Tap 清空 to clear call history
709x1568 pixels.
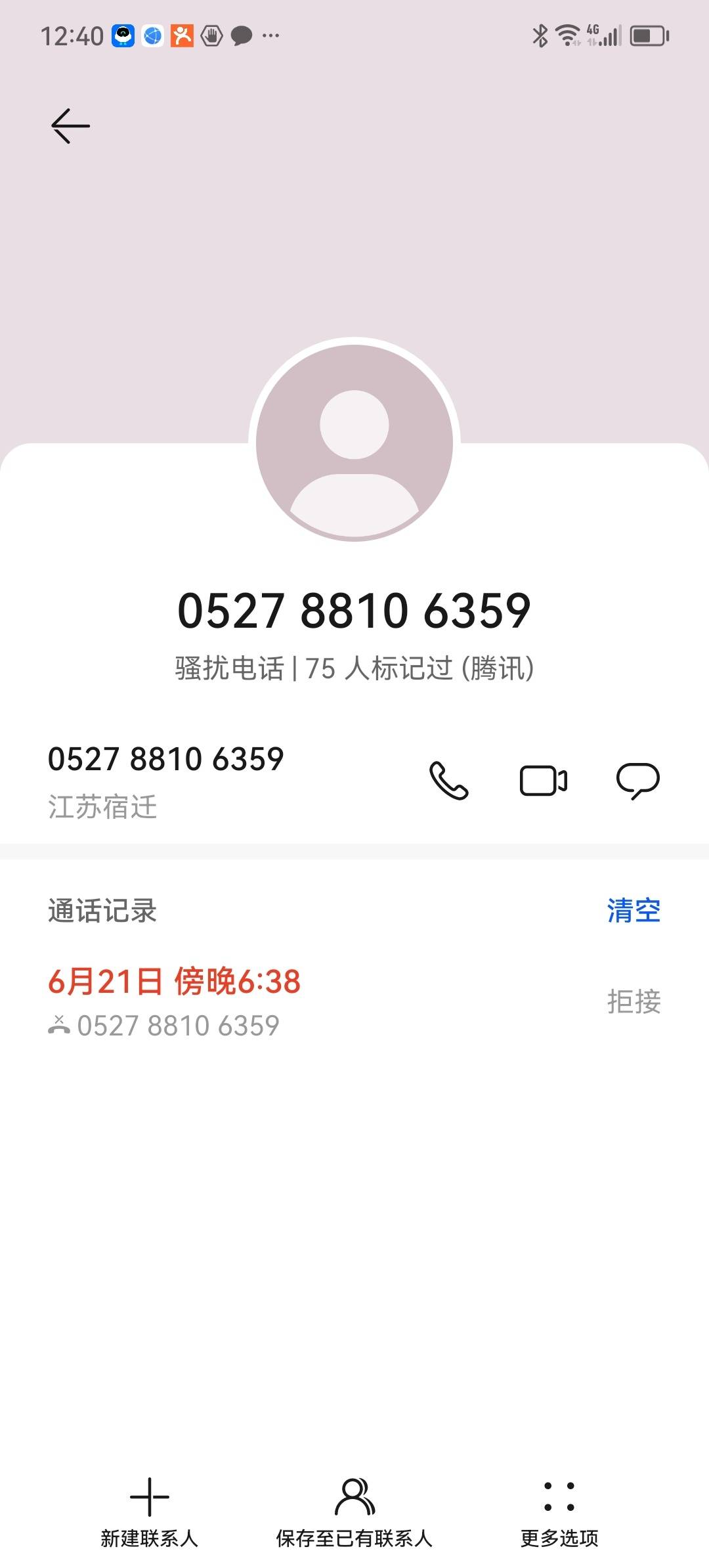(x=634, y=911)
